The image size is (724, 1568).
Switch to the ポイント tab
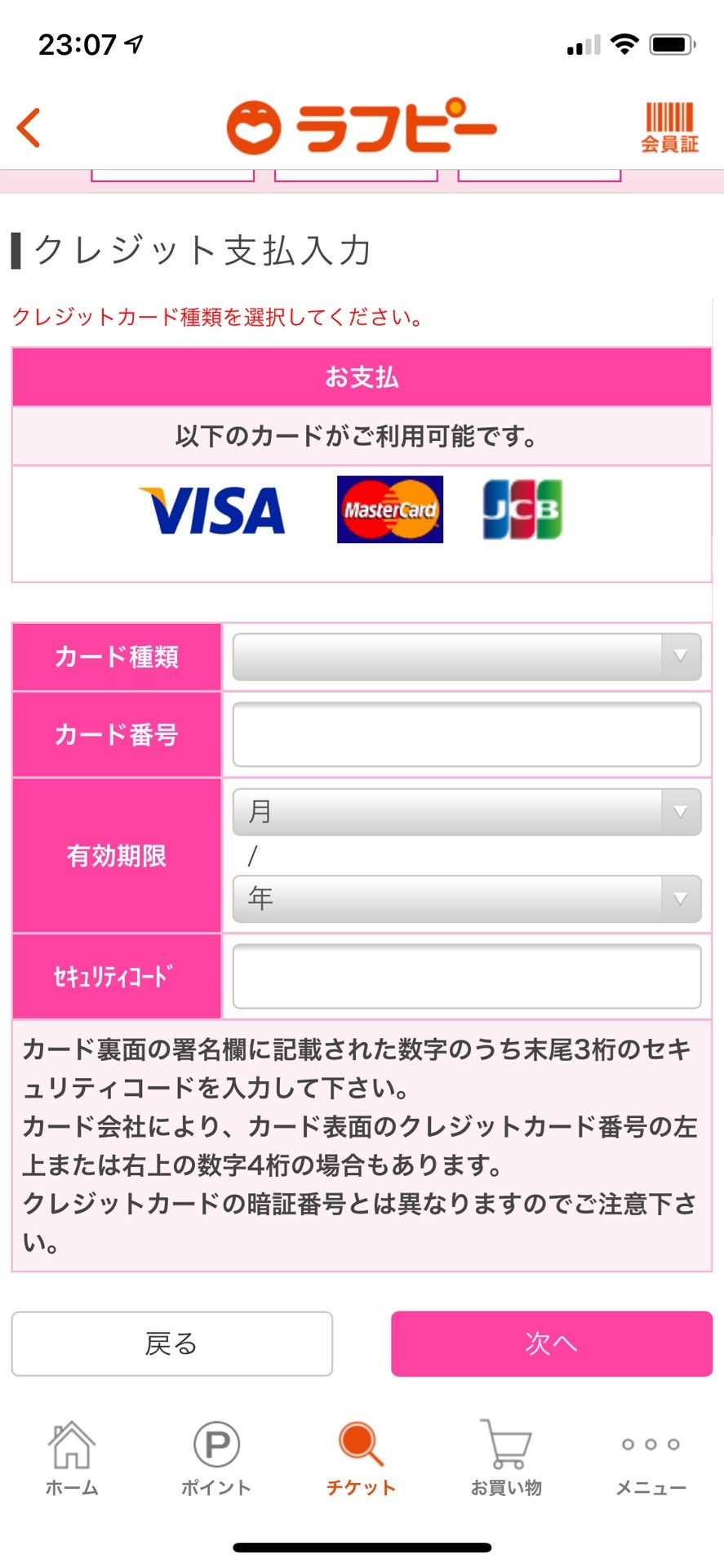[x=216, y=1458]
